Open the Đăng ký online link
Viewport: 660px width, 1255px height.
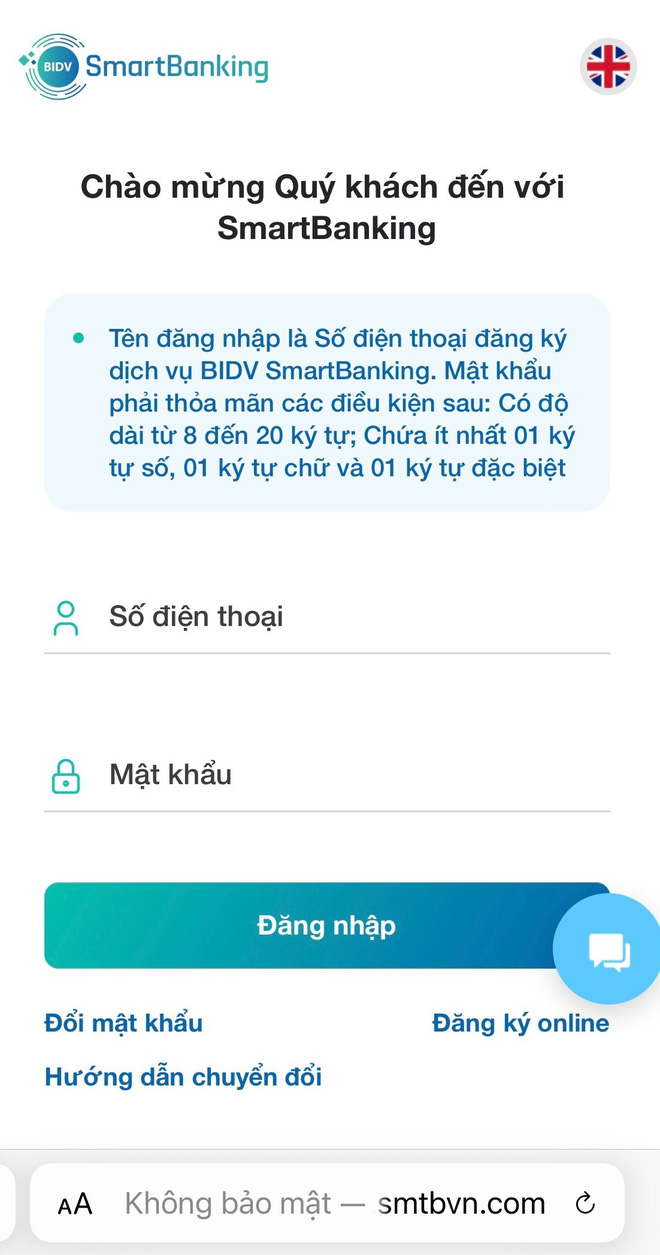tap(520, 1023)
